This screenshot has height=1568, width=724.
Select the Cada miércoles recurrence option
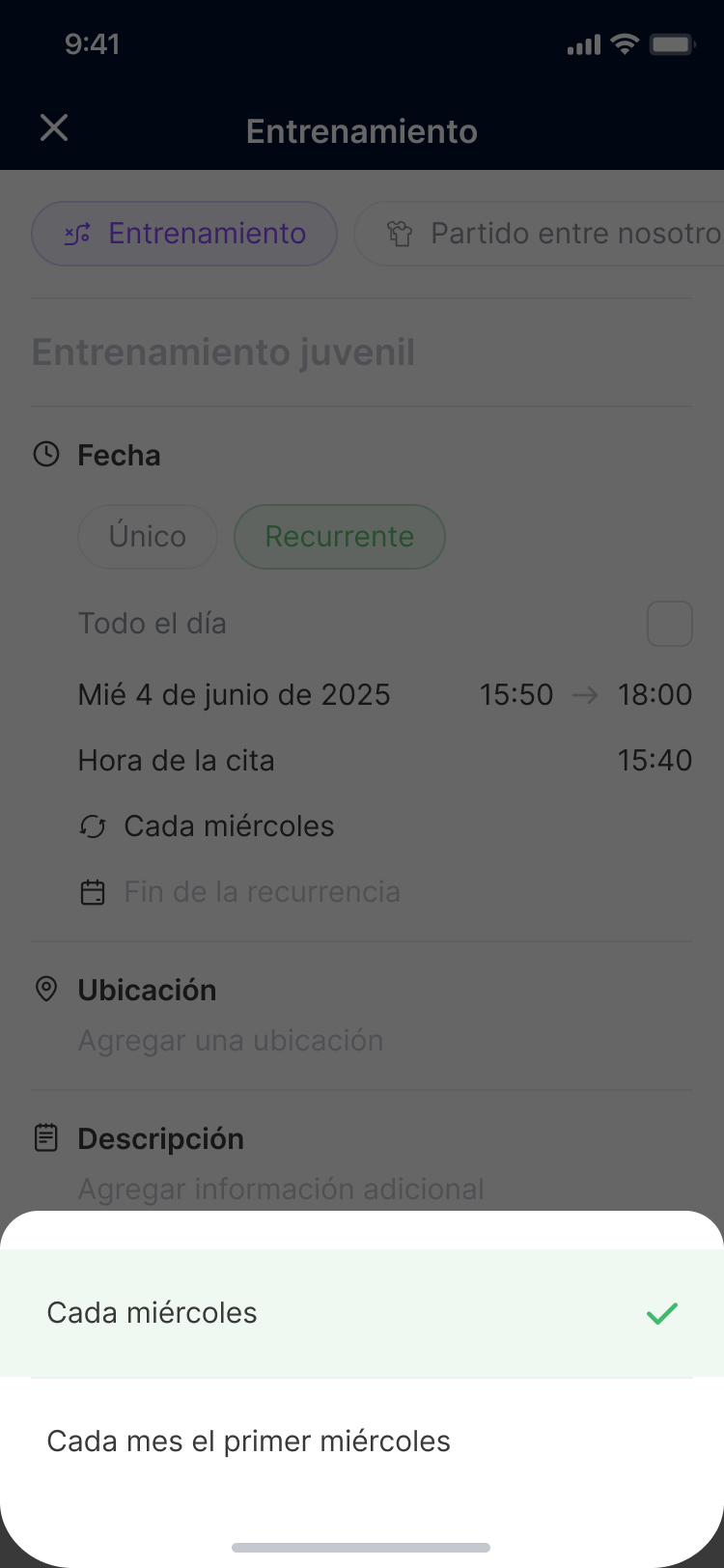point(361,1313)
